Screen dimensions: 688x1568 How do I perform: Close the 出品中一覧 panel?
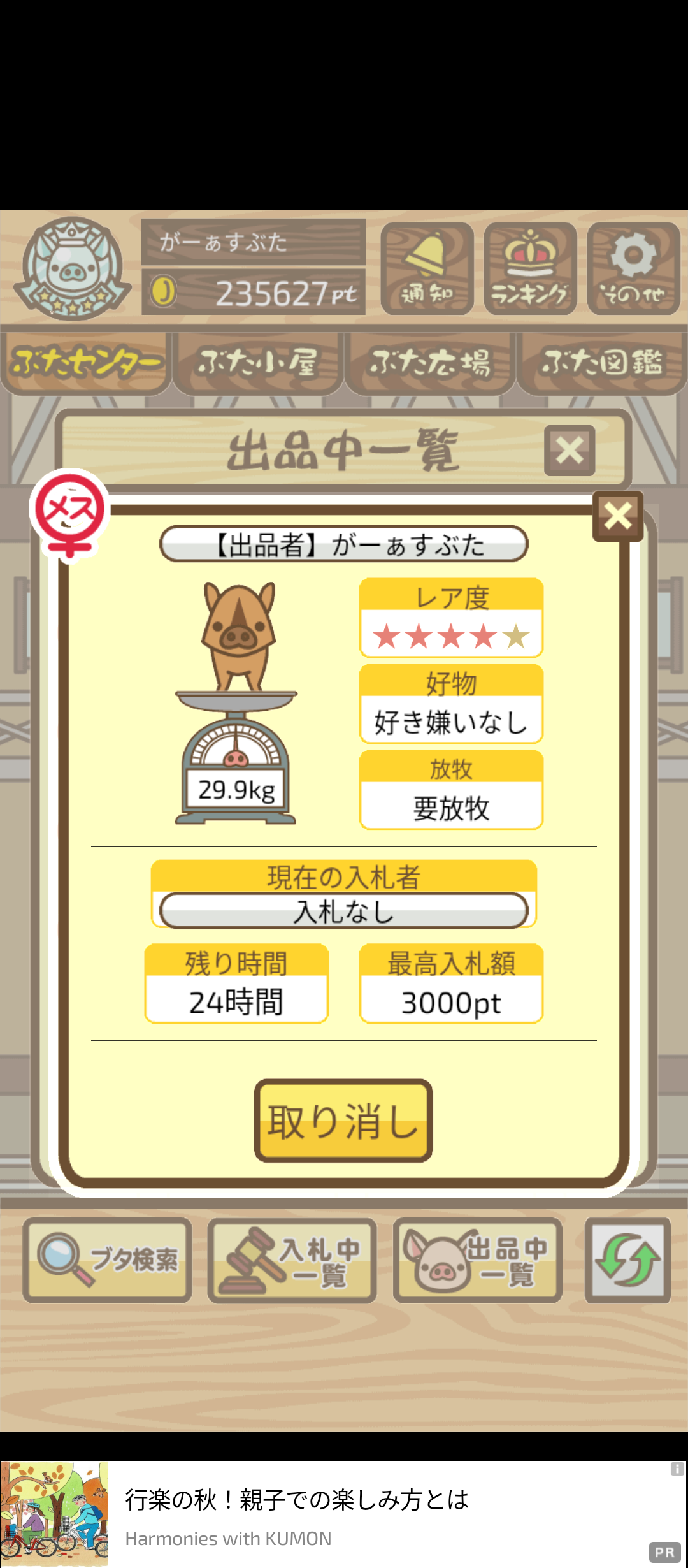[570, 451]
